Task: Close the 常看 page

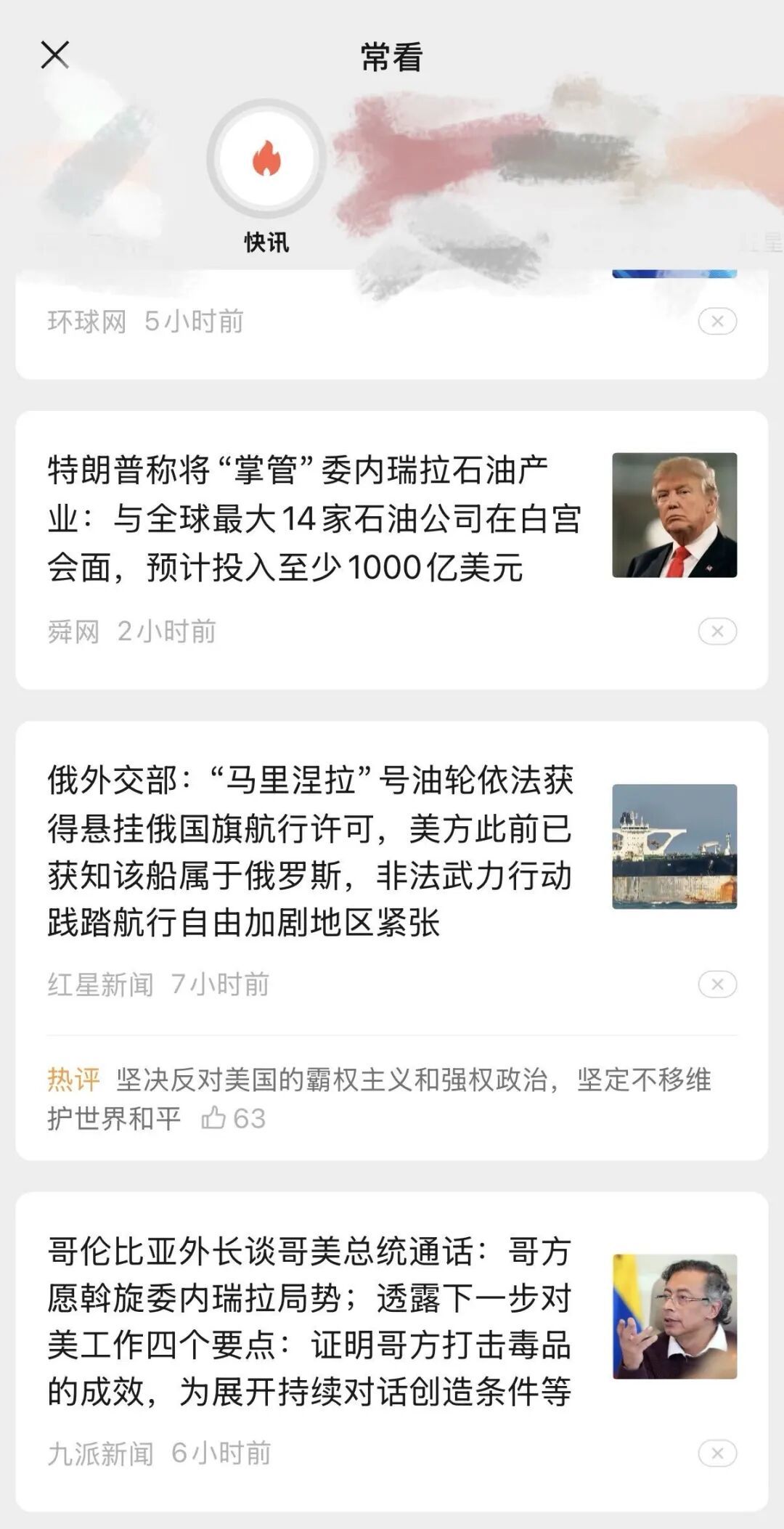Action: (x=55, y=55)
